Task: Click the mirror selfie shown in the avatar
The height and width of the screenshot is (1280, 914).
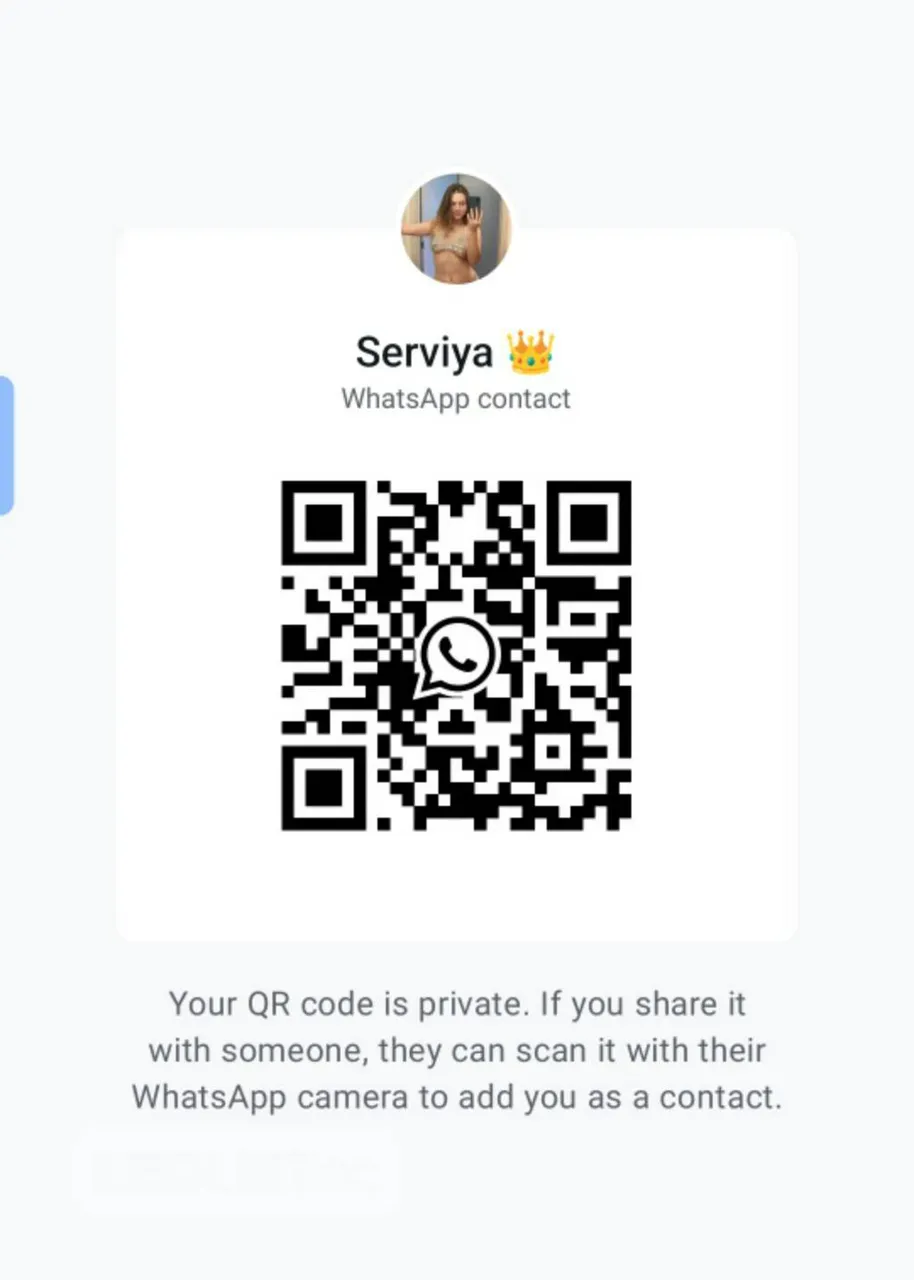Action: pyautogui.click(x=456, y=228)
